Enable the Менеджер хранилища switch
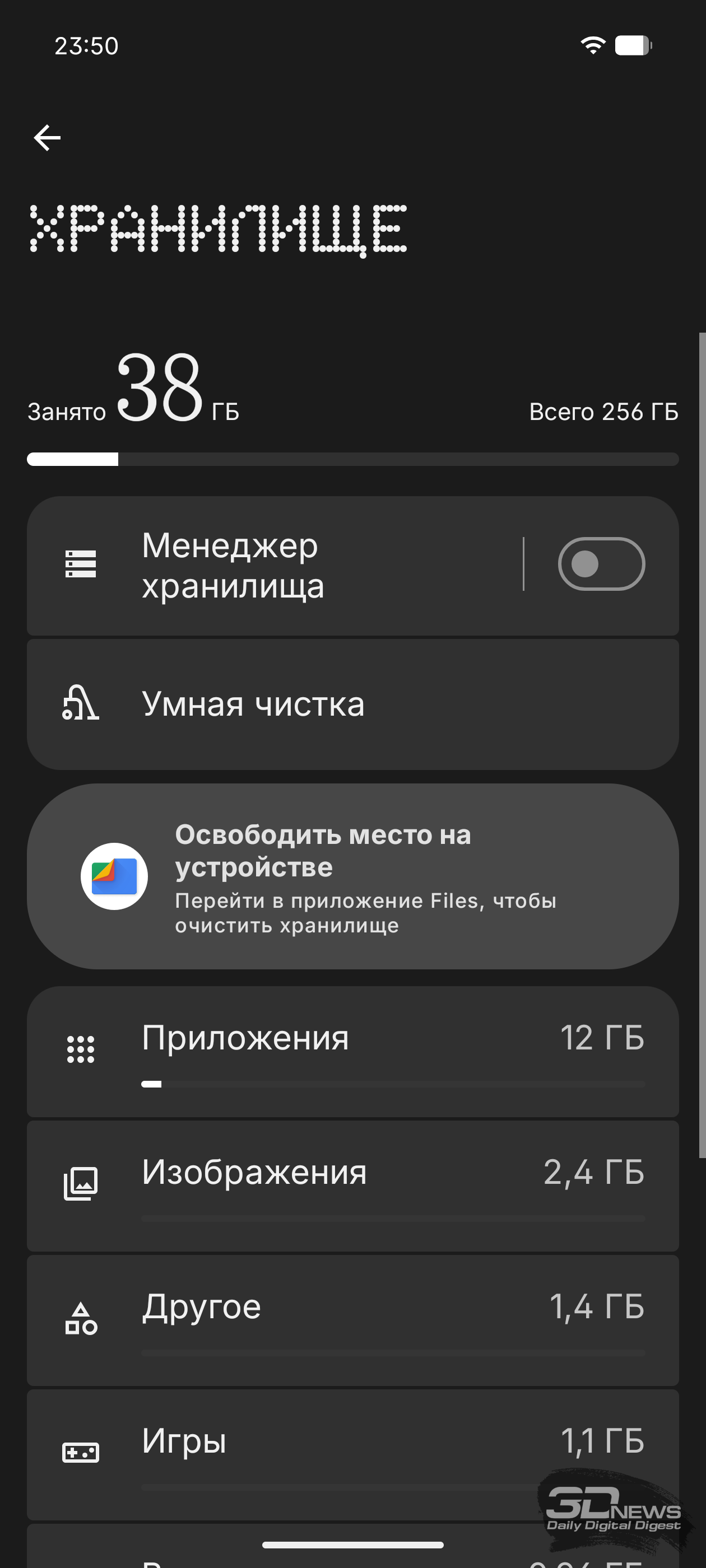Screen dimensions: 706x1568 click(x=601, y=564)
